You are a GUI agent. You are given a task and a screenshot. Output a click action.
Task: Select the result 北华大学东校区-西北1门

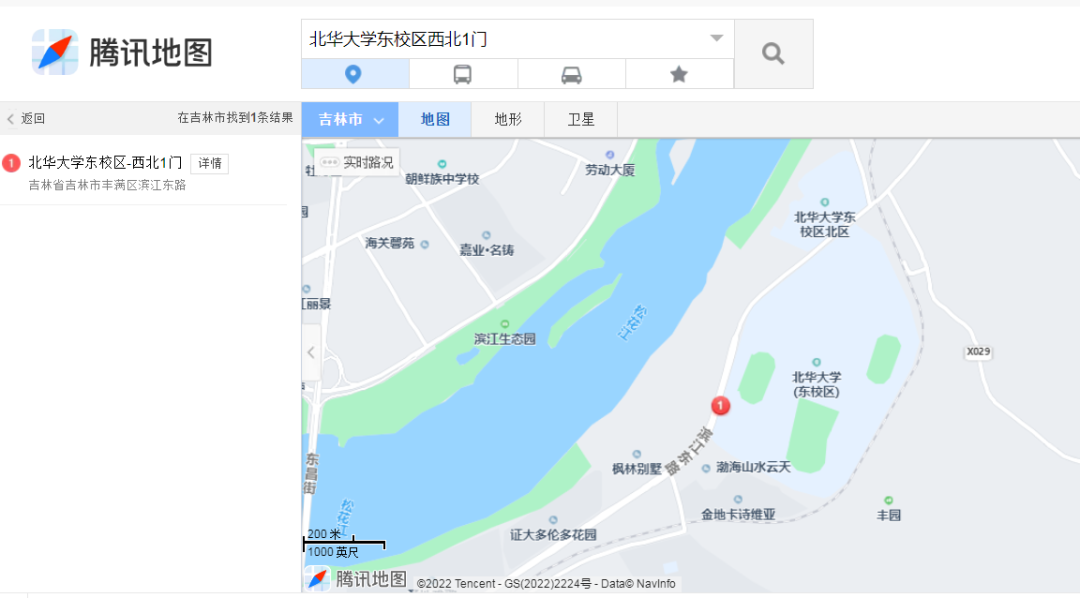105,163
